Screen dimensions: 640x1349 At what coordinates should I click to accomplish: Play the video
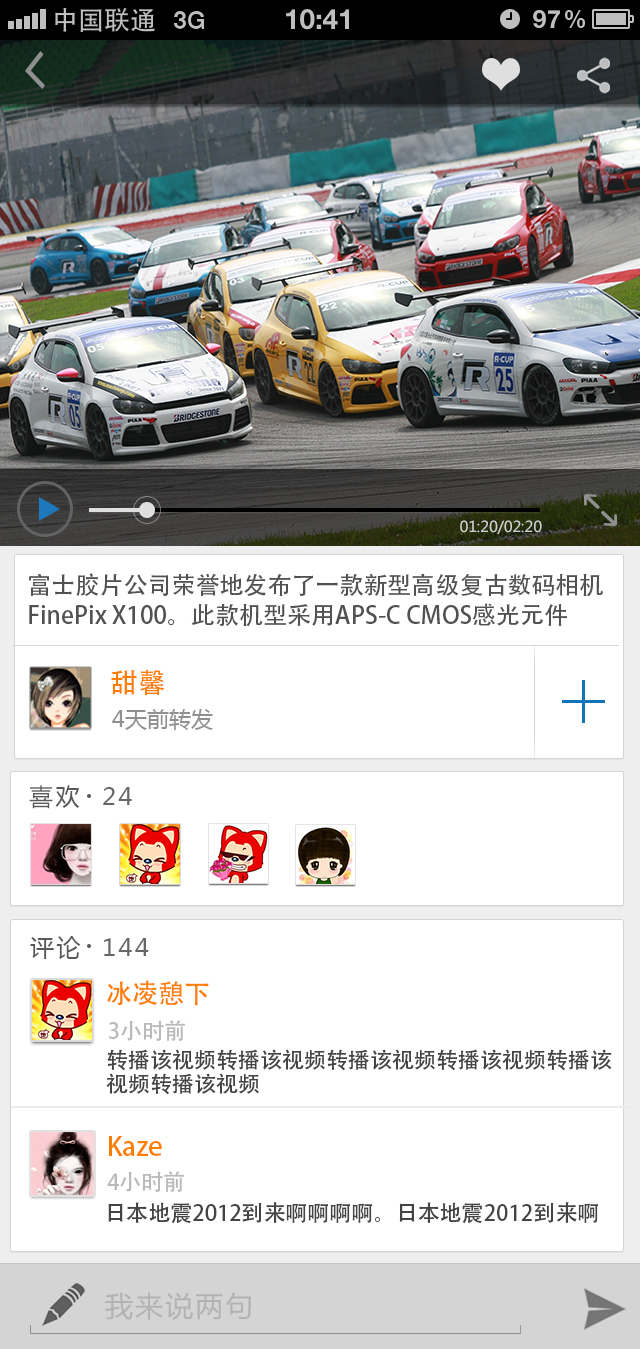(45, 509)
